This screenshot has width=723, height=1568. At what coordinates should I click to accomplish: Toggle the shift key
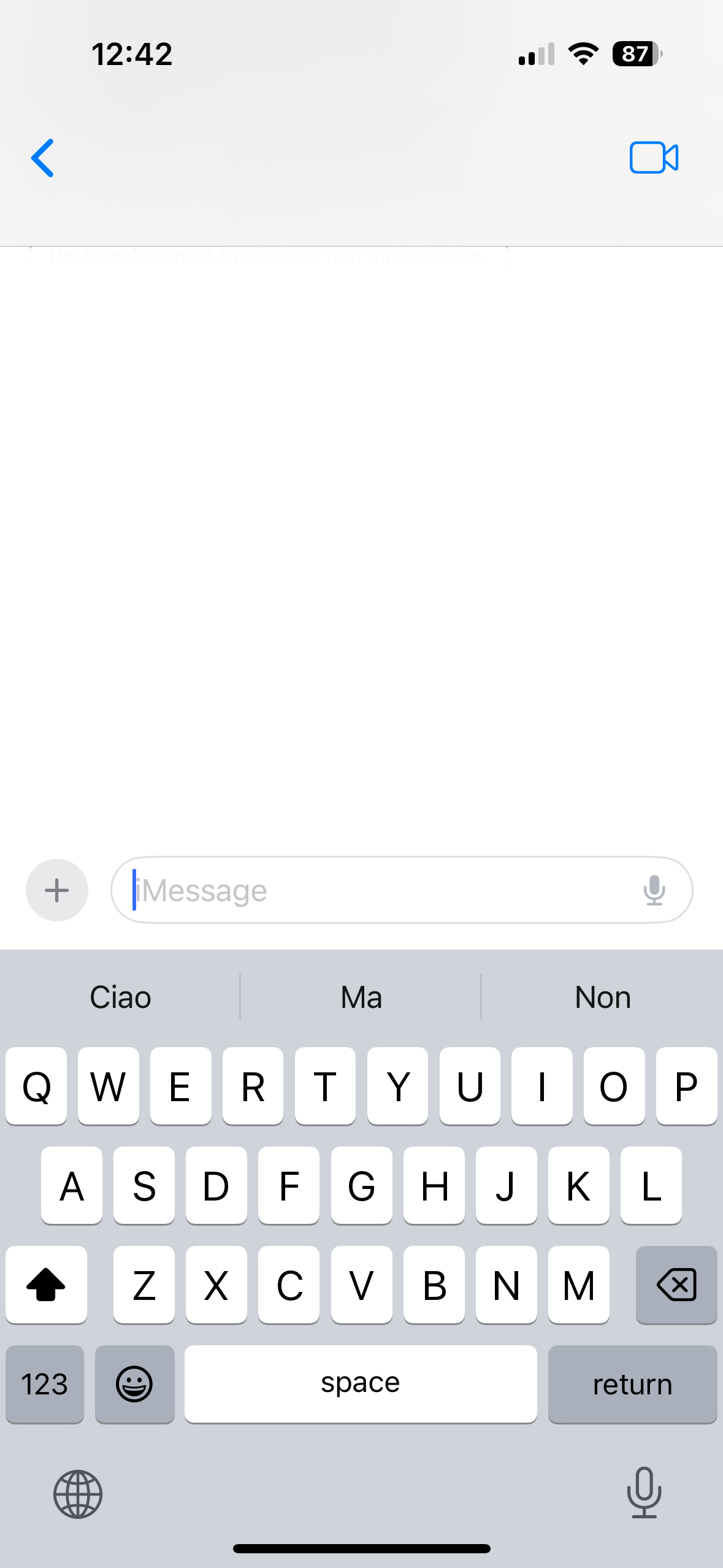click(x=46, y=1285)
